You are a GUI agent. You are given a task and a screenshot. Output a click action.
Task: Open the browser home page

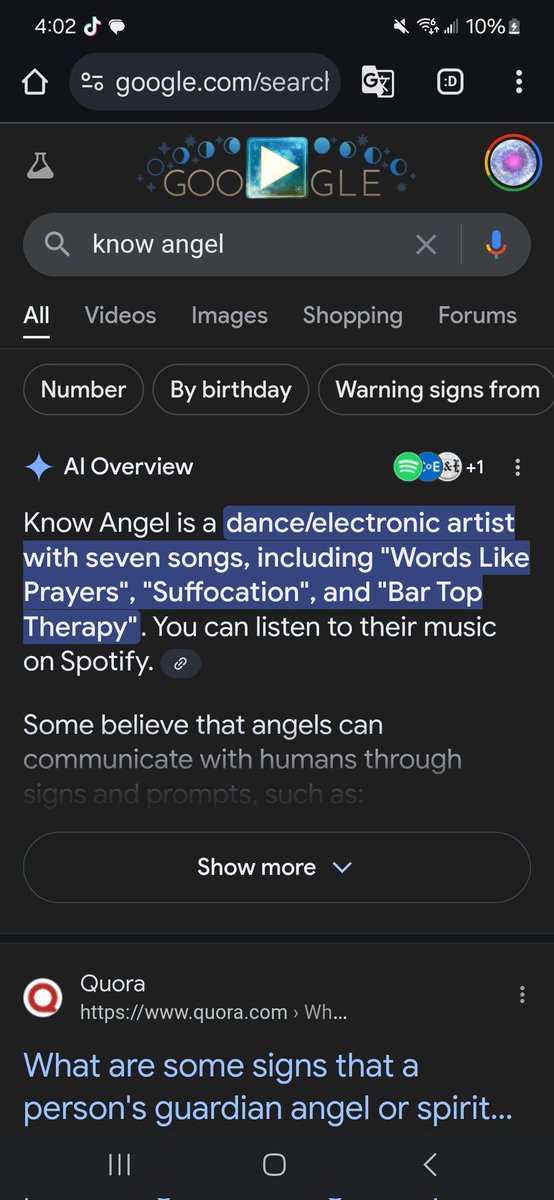tap(34, 83)
